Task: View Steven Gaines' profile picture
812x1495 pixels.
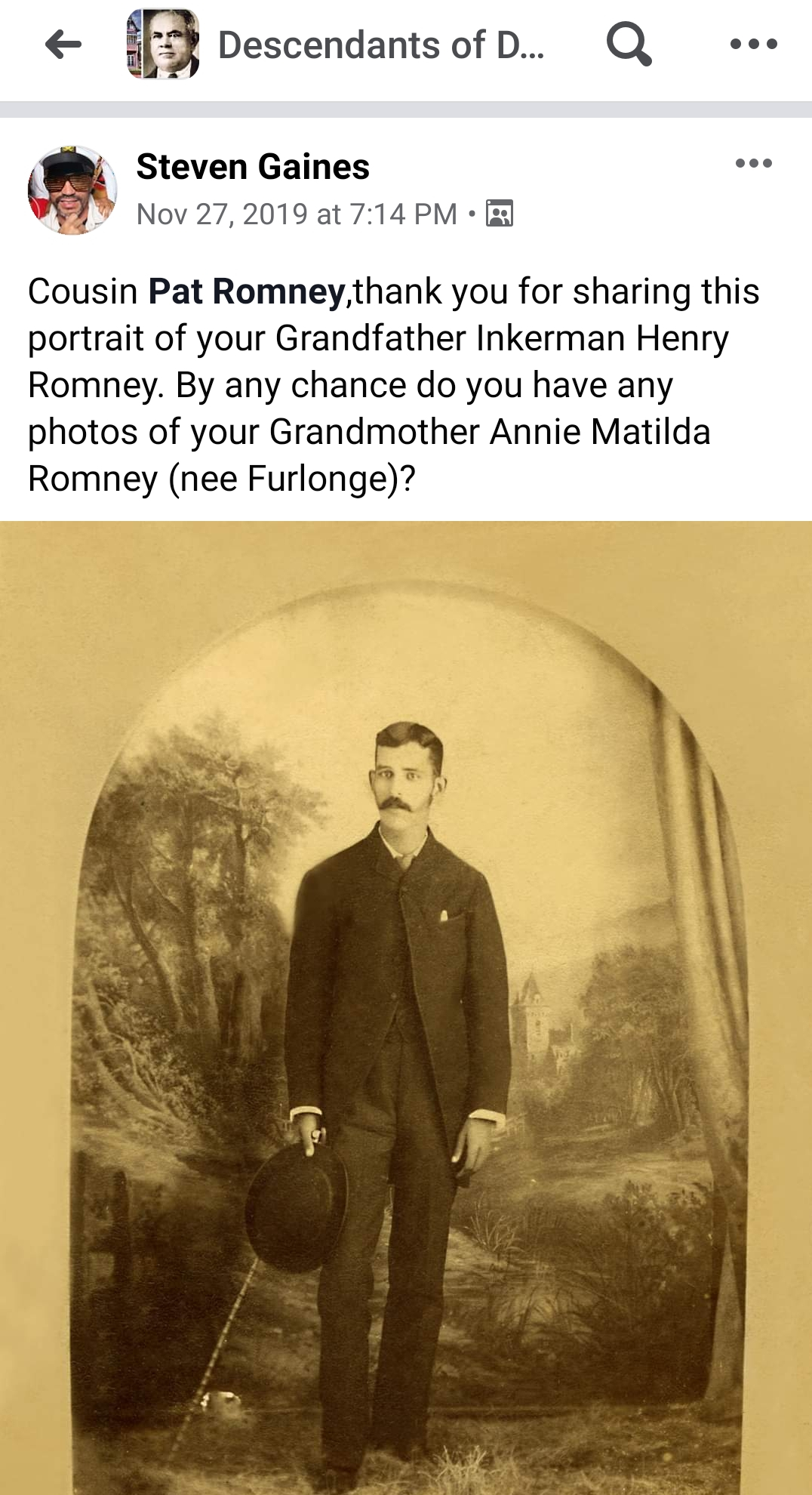Action: pos(72,190)
